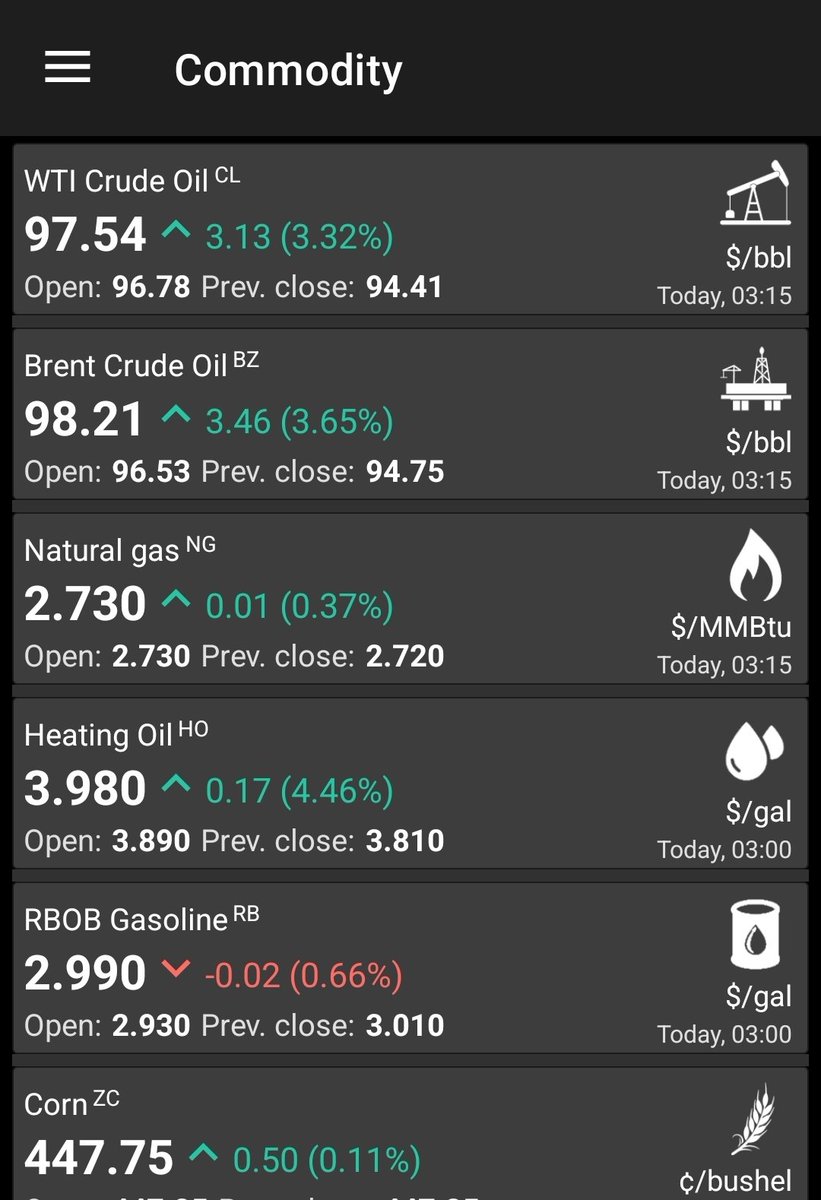Tap the RBOB Gasoline card
The width and height of the screenshot is (821, 1200).
coord(410,968)
